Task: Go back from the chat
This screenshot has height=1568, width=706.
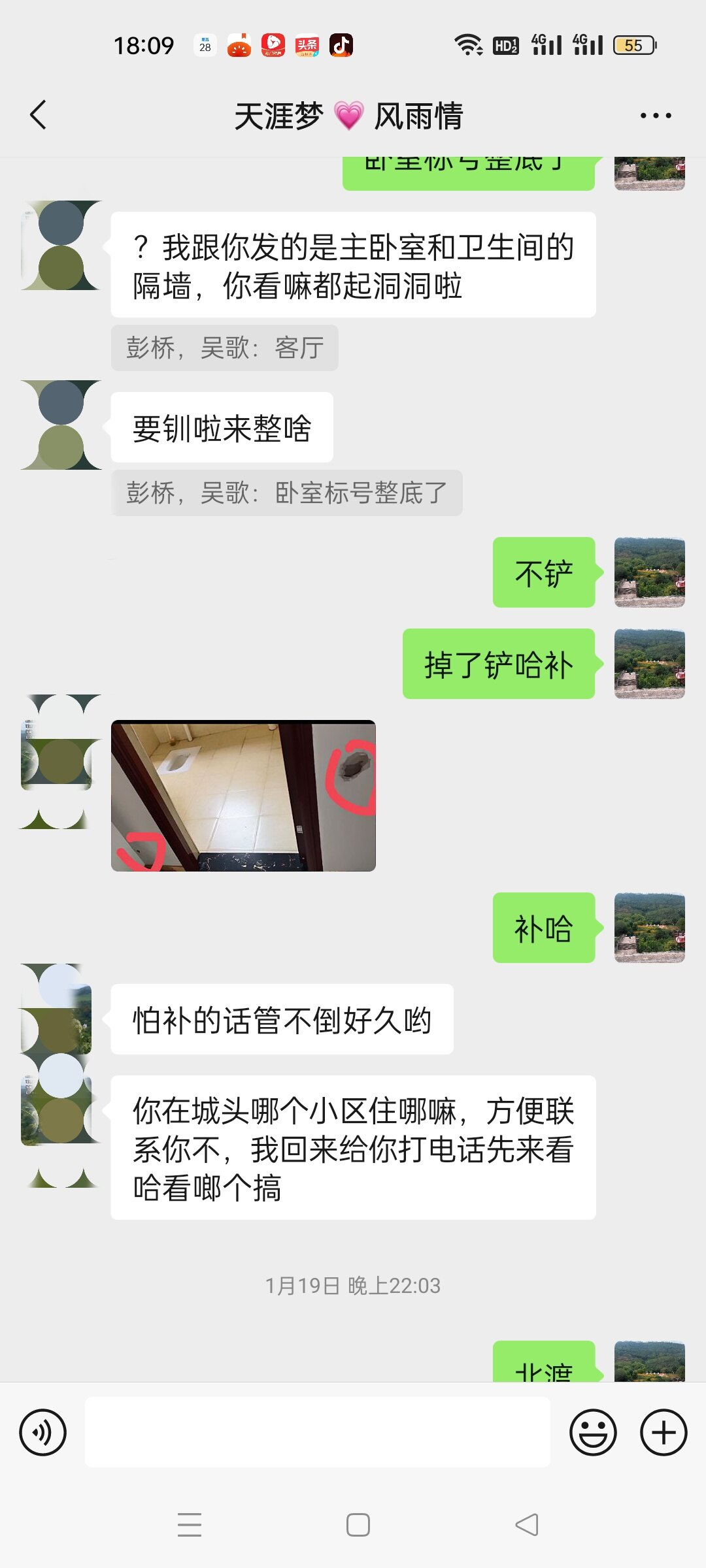Action: pyautogui.click(x=39, y=115)
